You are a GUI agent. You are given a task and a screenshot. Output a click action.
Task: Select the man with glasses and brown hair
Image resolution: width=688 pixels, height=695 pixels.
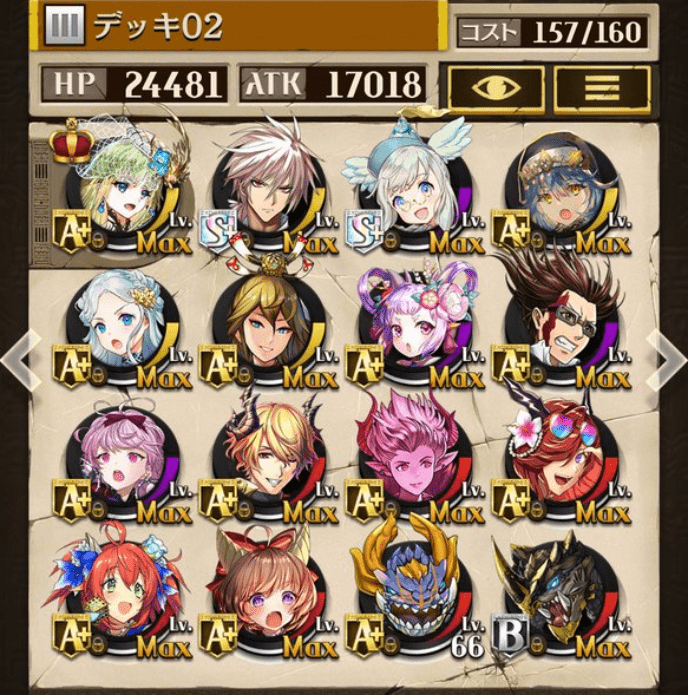(x=558, y=320)
